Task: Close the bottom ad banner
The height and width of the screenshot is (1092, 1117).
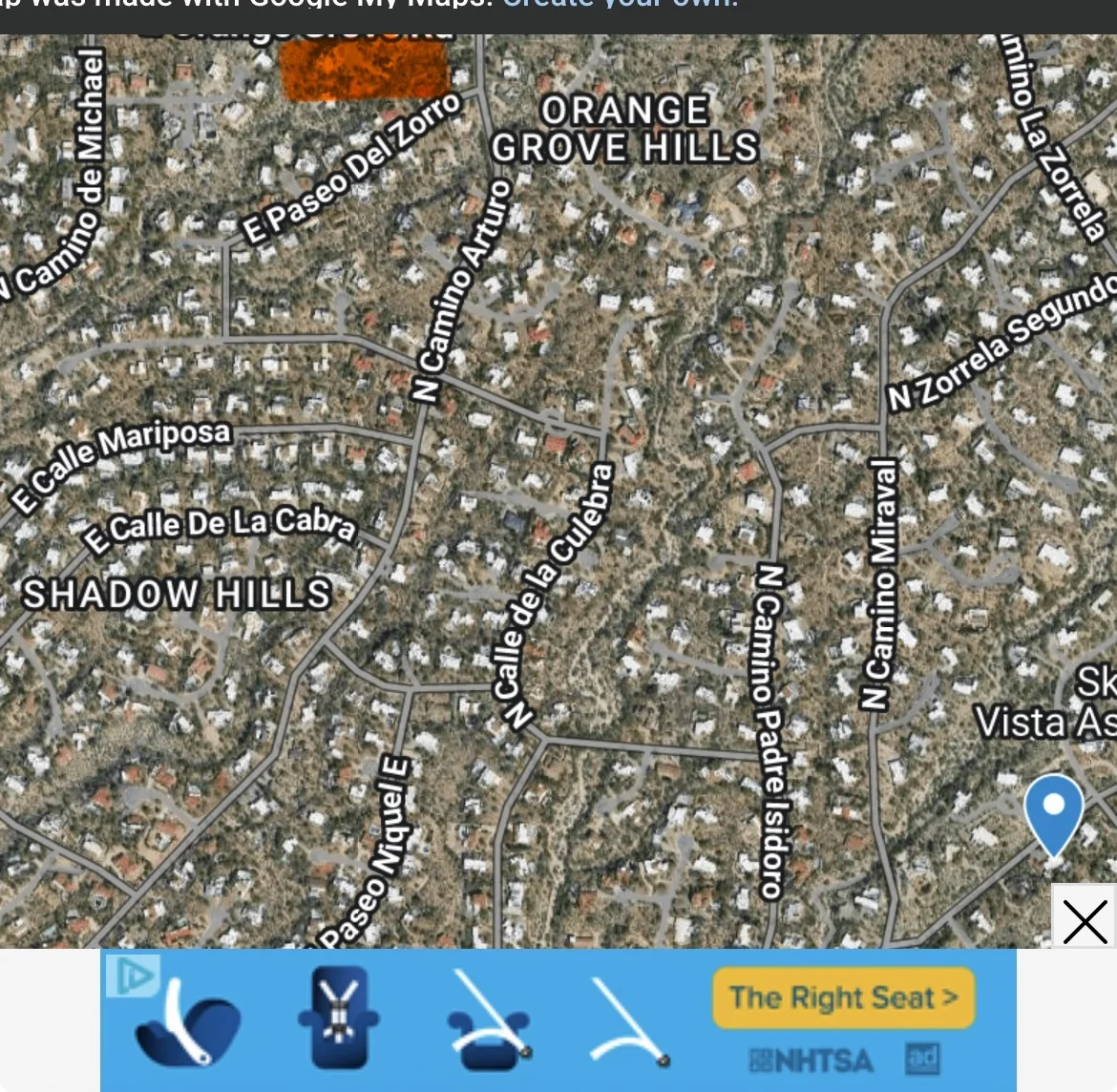Action: click(x=1085, y=922)
